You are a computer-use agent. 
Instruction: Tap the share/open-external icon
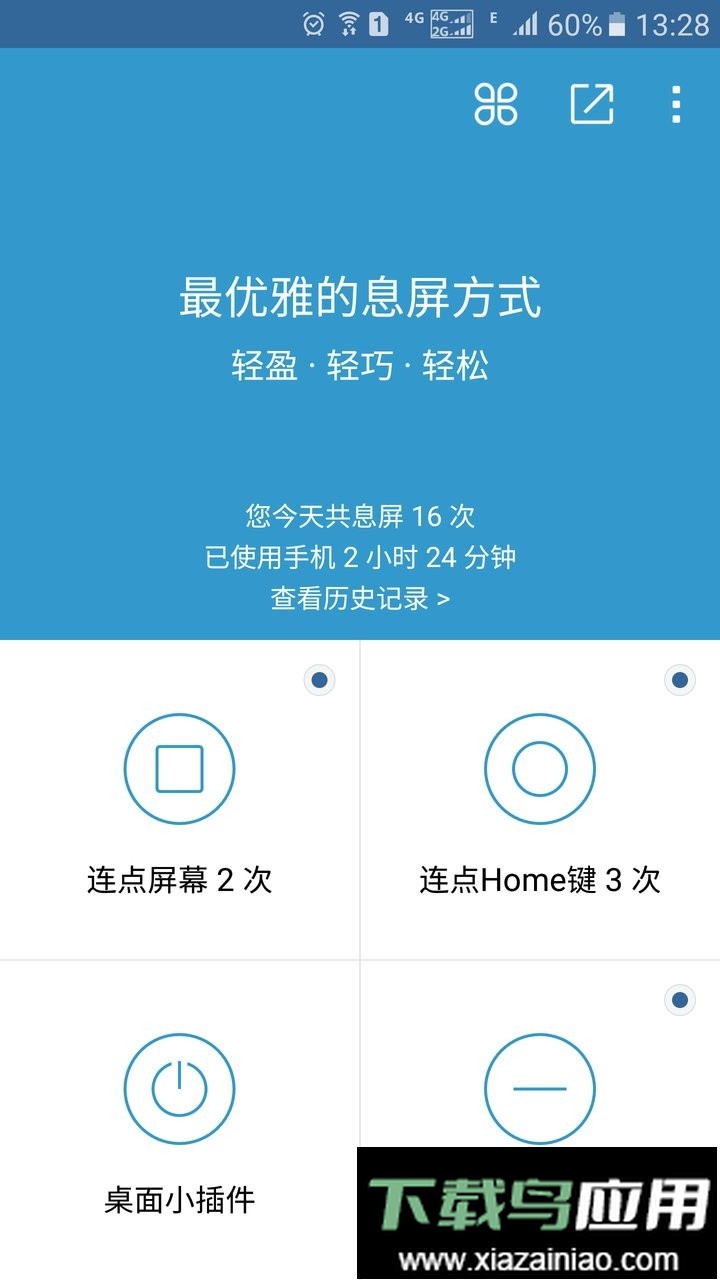pyautogui.click(x=592, y=104)
